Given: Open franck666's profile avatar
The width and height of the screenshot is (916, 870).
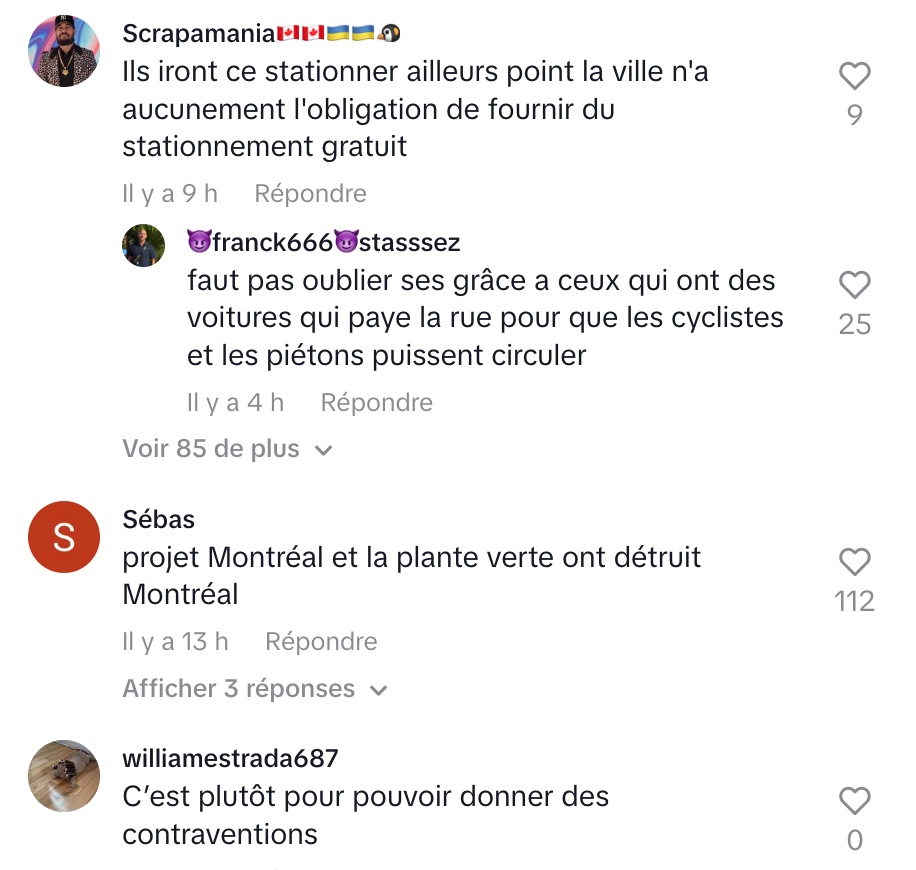Looking at the screenshot, I should pos(143,245).
